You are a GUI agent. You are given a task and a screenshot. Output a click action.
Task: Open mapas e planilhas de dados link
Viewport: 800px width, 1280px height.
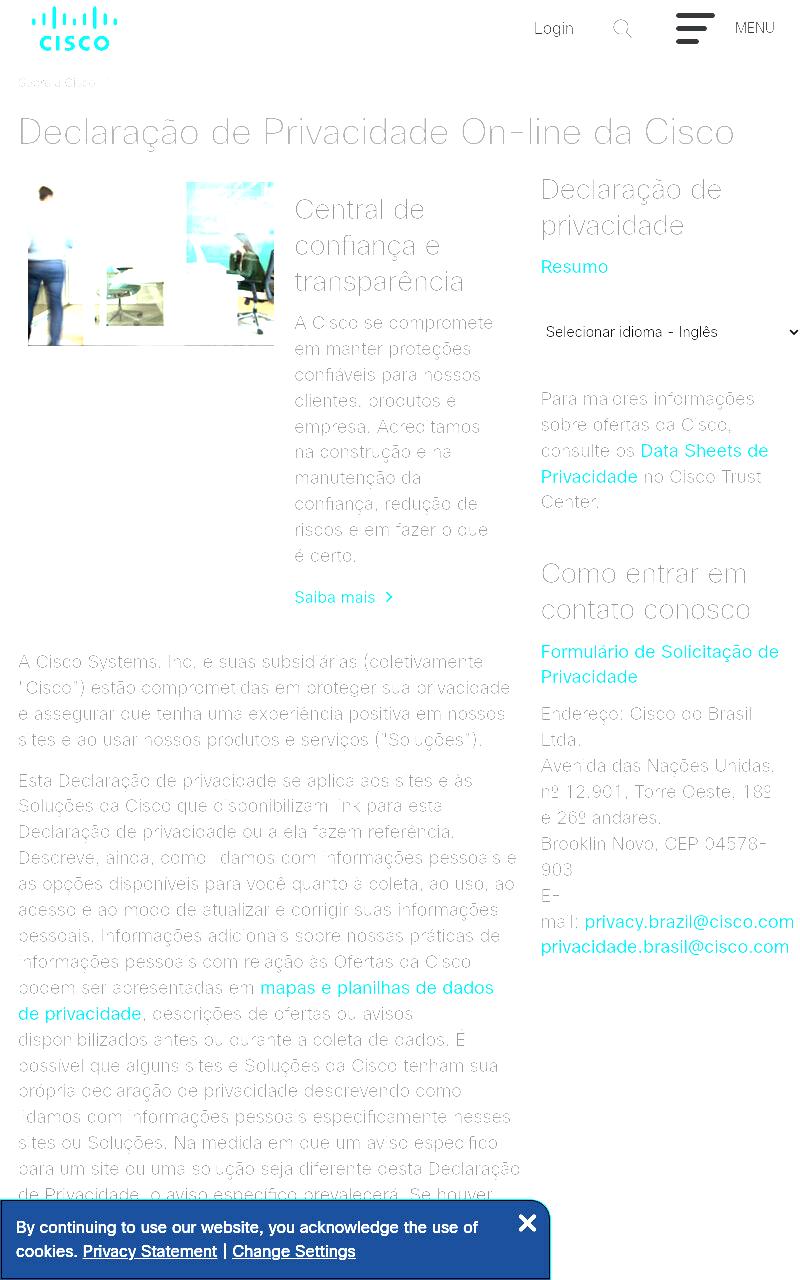point(256,1001)
